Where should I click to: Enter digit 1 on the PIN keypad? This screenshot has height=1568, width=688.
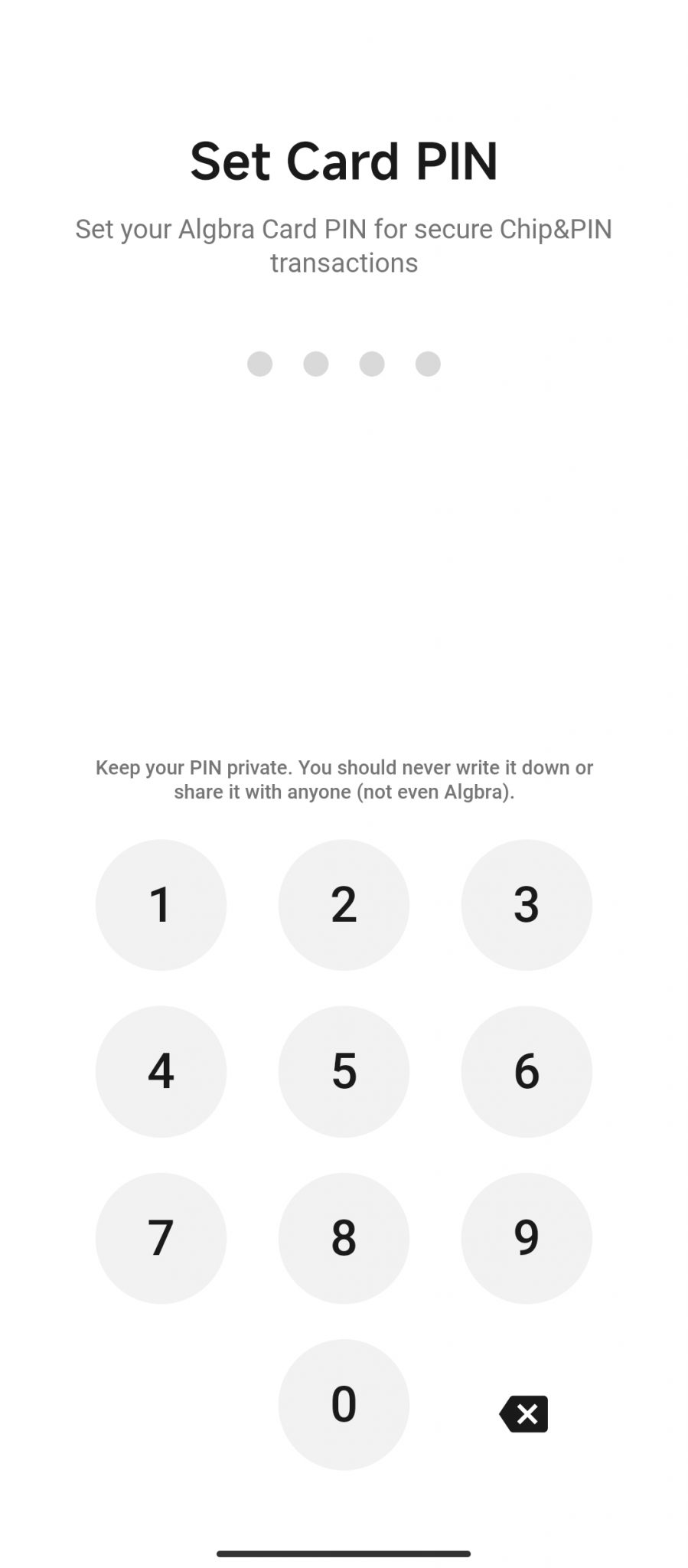point(161,904)
